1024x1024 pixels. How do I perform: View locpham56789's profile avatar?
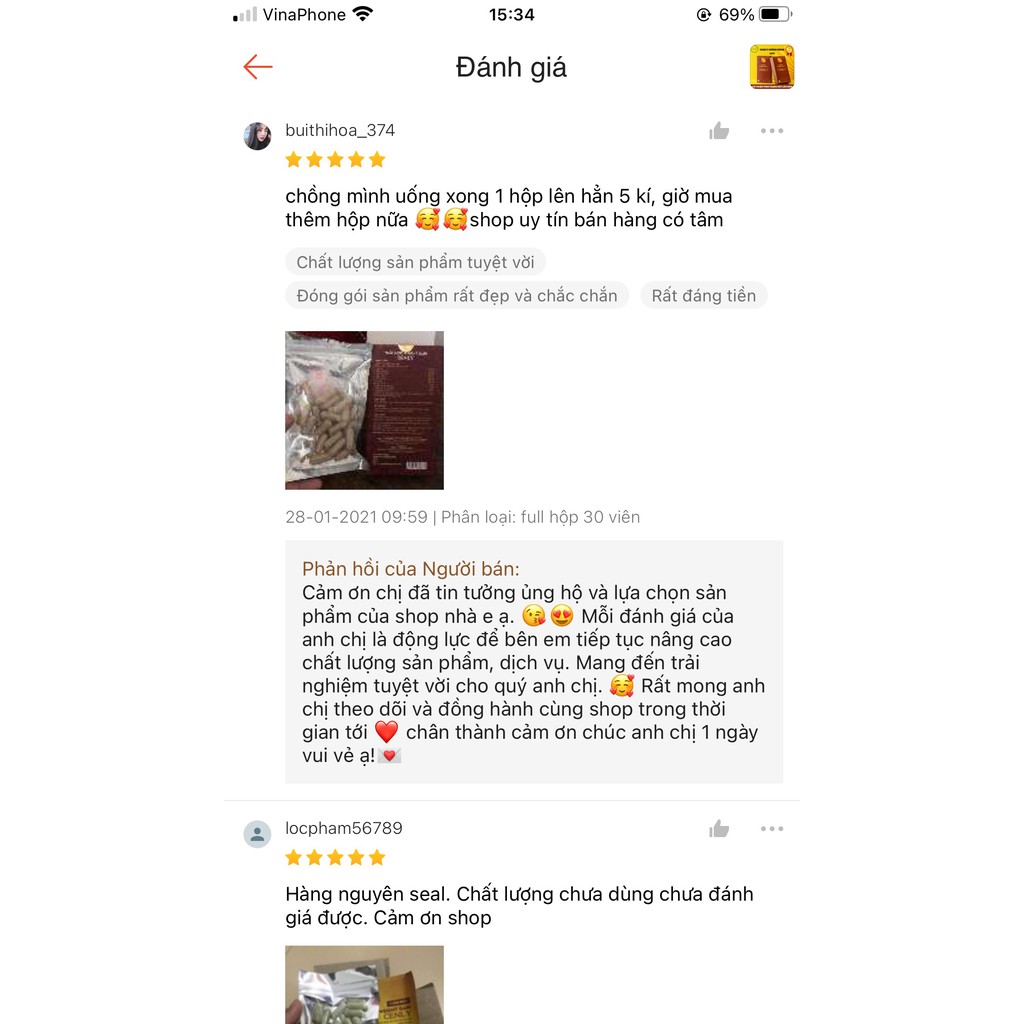point(258,834)
